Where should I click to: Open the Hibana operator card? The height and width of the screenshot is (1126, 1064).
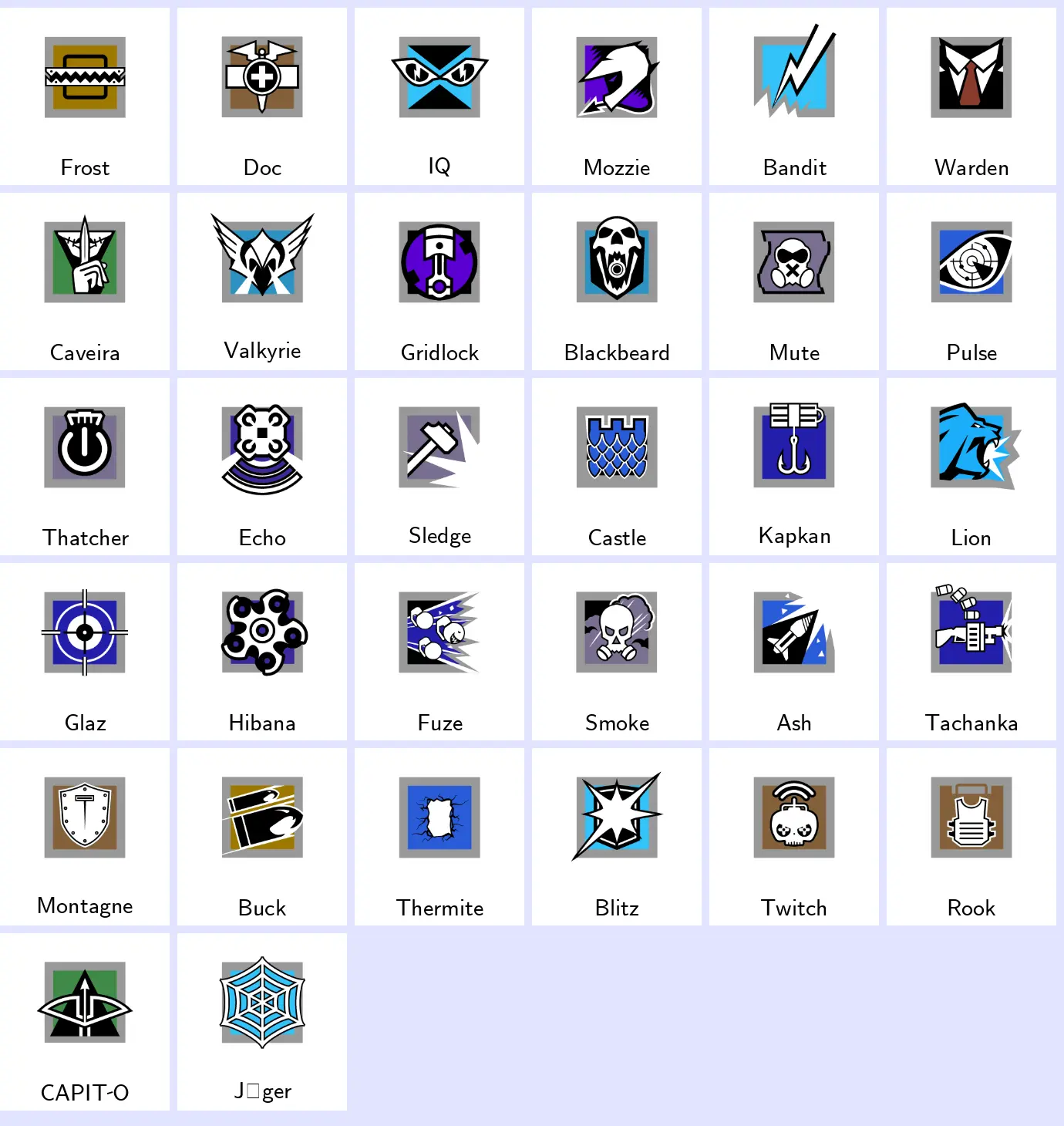[262, 652]
